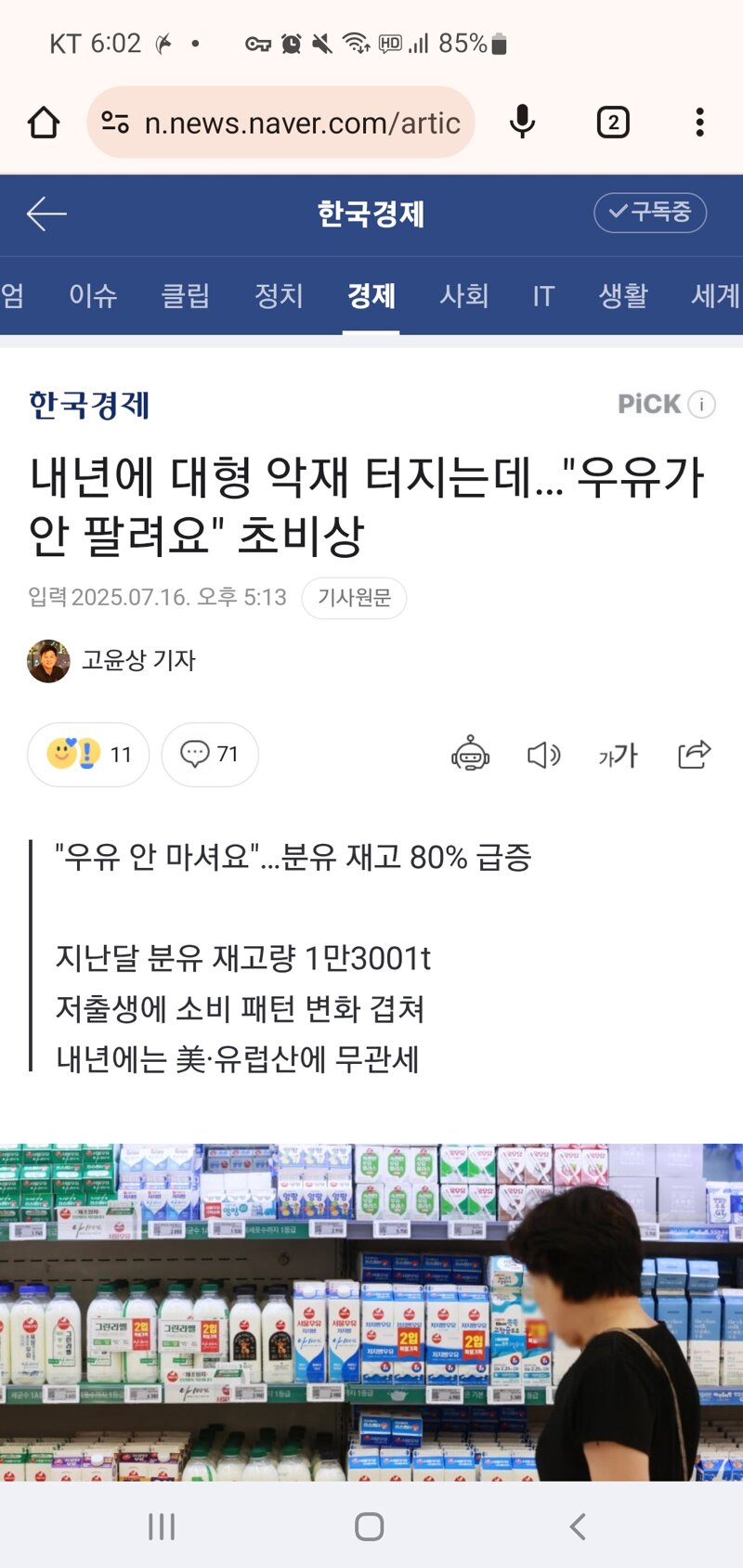Start voice search with the microphone
The width and height of the screenshot is (743, 1568).
coord(523,123)
